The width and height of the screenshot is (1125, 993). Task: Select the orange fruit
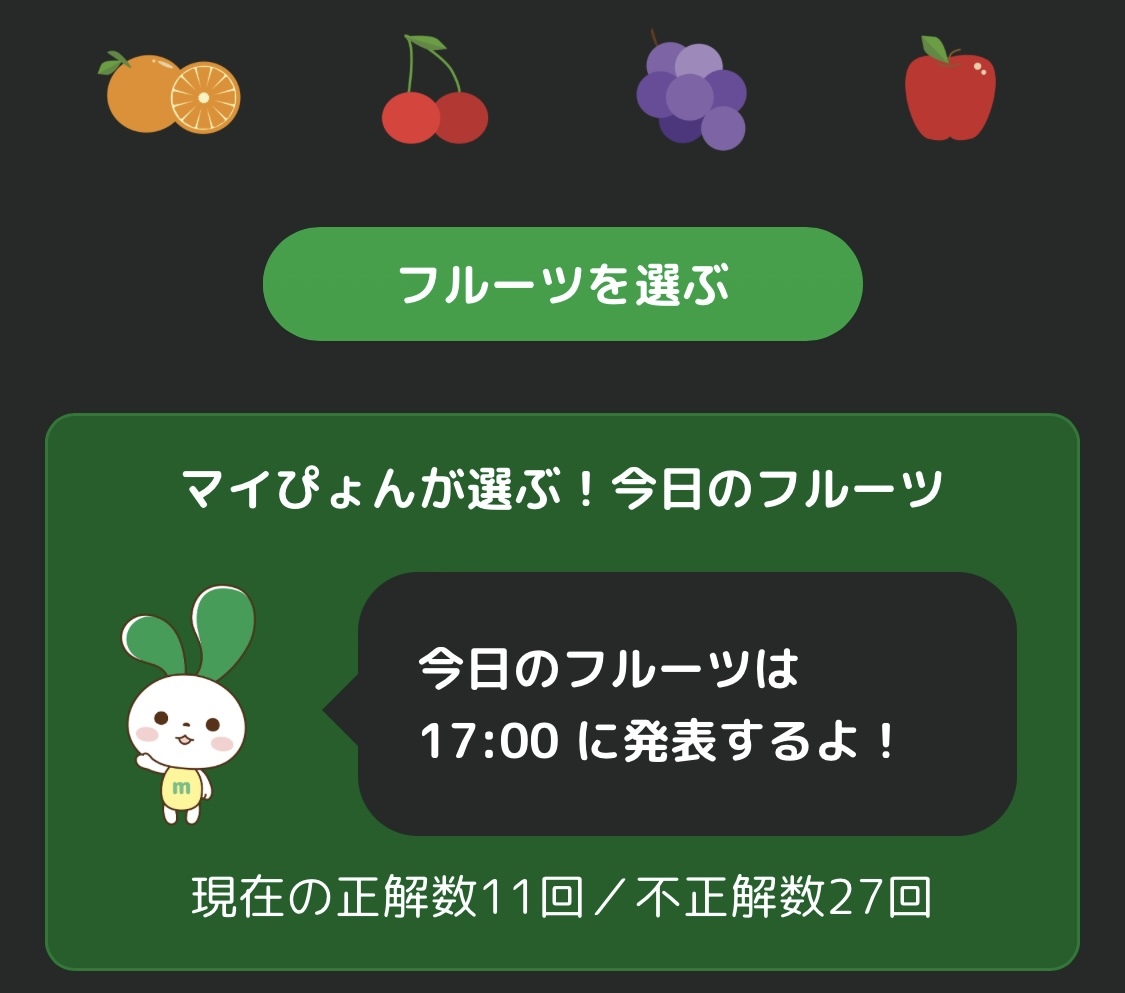tap(169, 93)
